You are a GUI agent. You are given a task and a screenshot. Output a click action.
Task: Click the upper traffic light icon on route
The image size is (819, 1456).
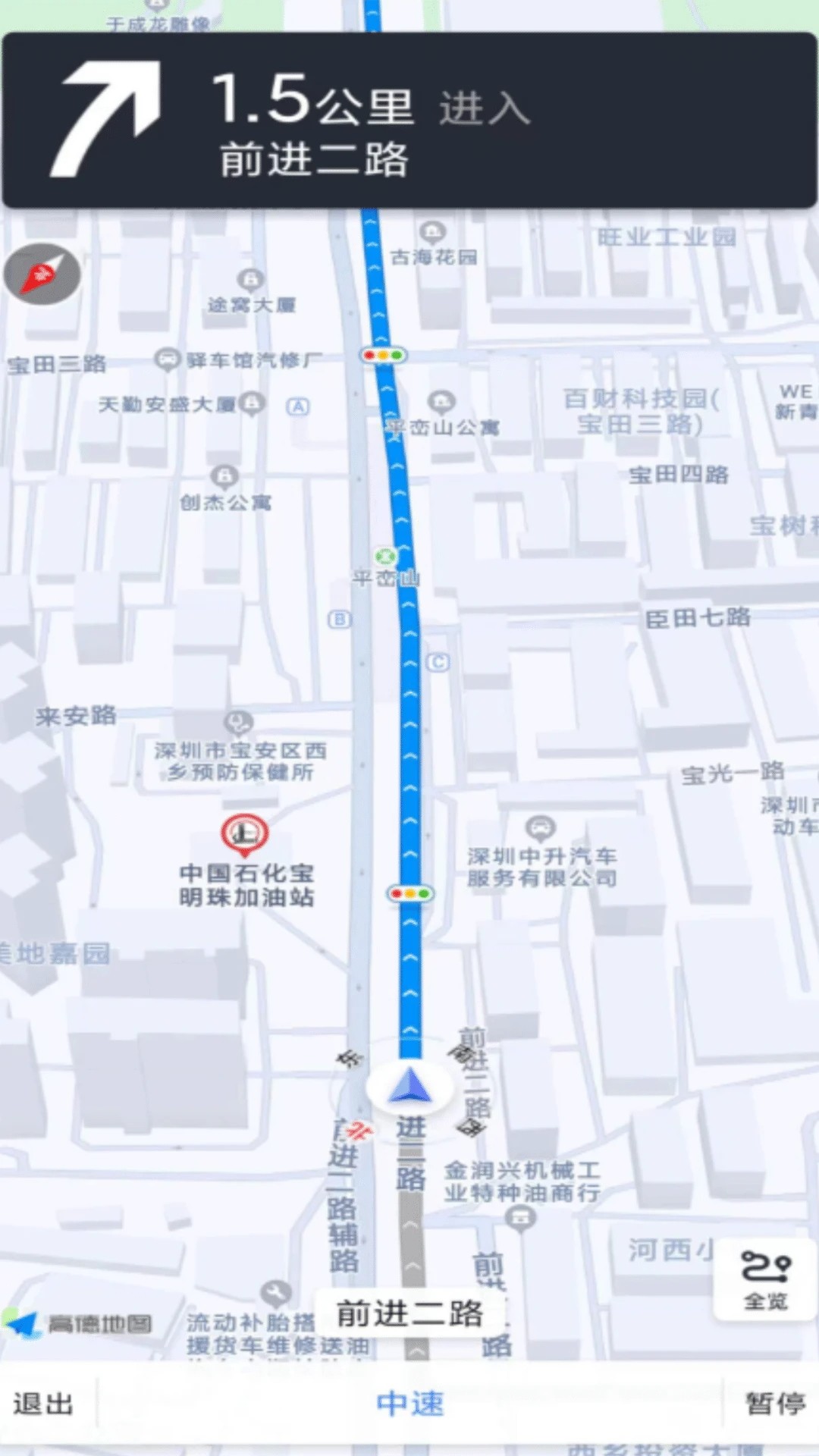tap(384, 354)
